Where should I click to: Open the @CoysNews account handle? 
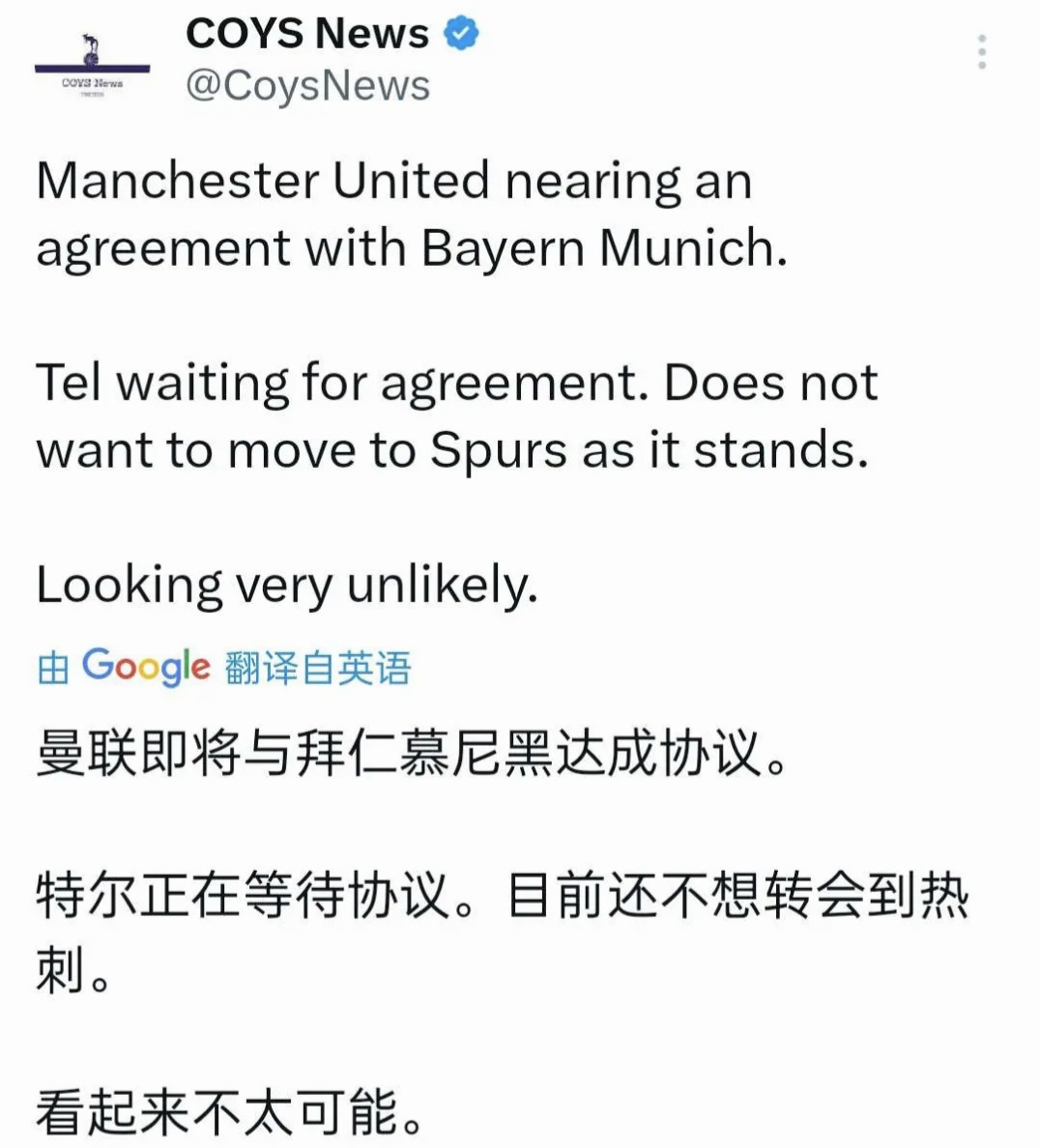pyautogui.click(x=307, y=86)
